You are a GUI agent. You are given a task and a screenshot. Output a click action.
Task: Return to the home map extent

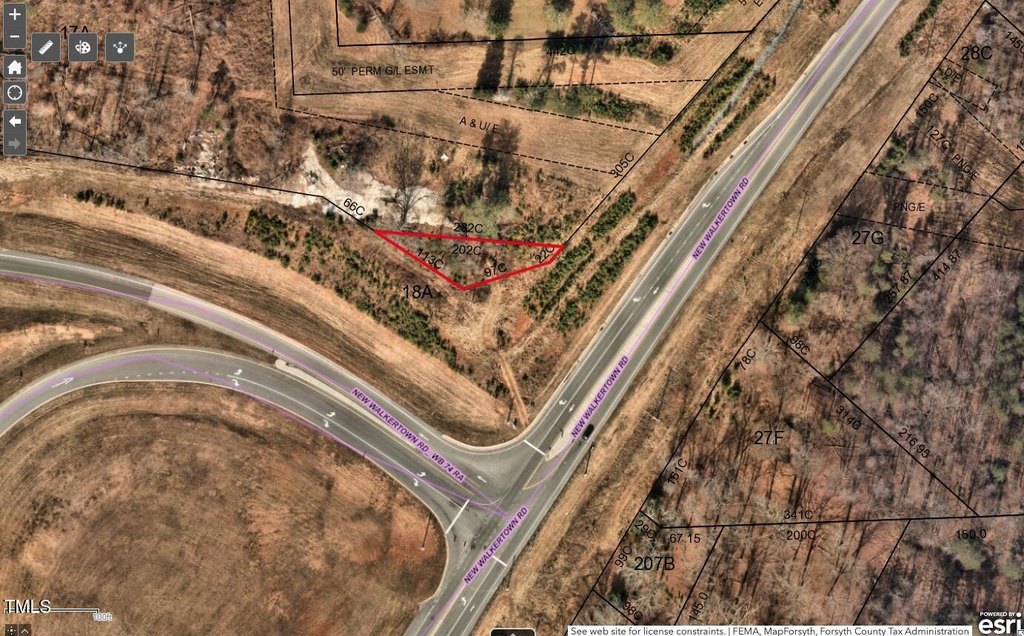pyautogui.click(x=15, y=67)
